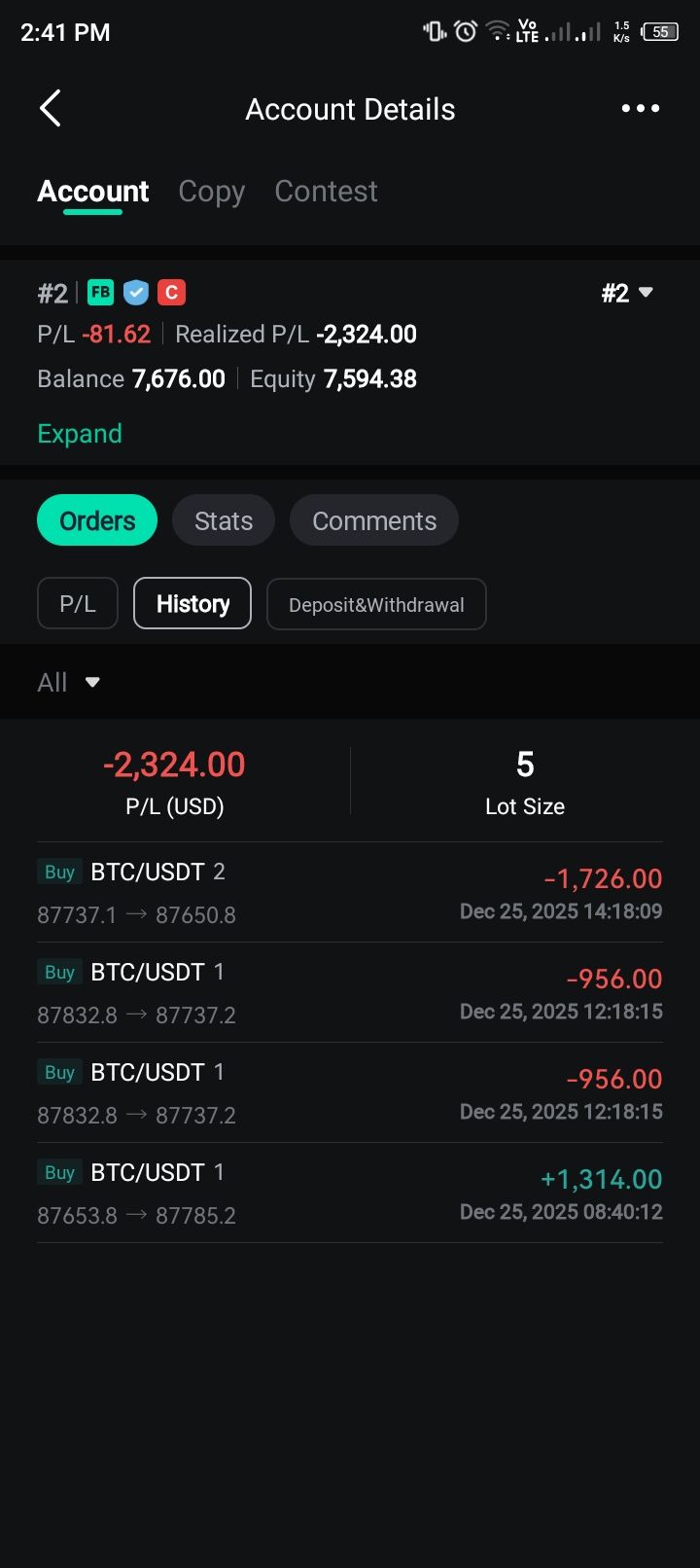700x1568 pixels.
Task: Select the History filter
Action: pyautogui.click(x=192, y=604)
